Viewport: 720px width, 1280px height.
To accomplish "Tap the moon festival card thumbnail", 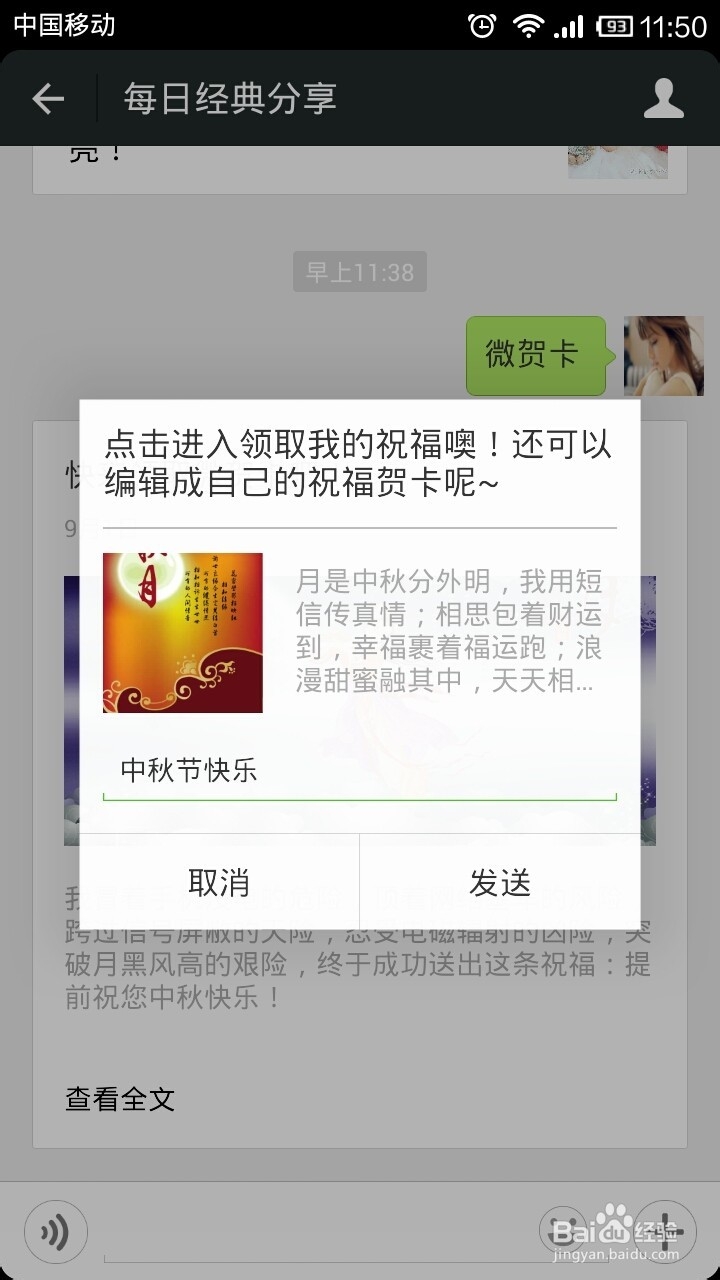I will 182,632.
